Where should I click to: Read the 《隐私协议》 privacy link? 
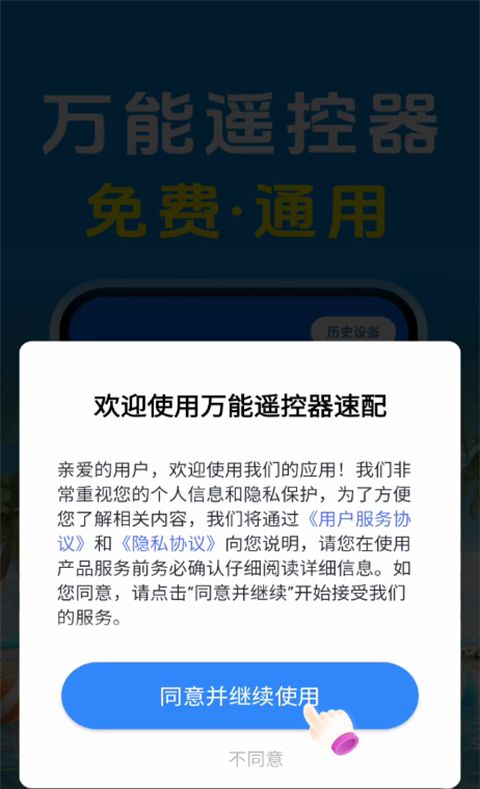(169, 544)
